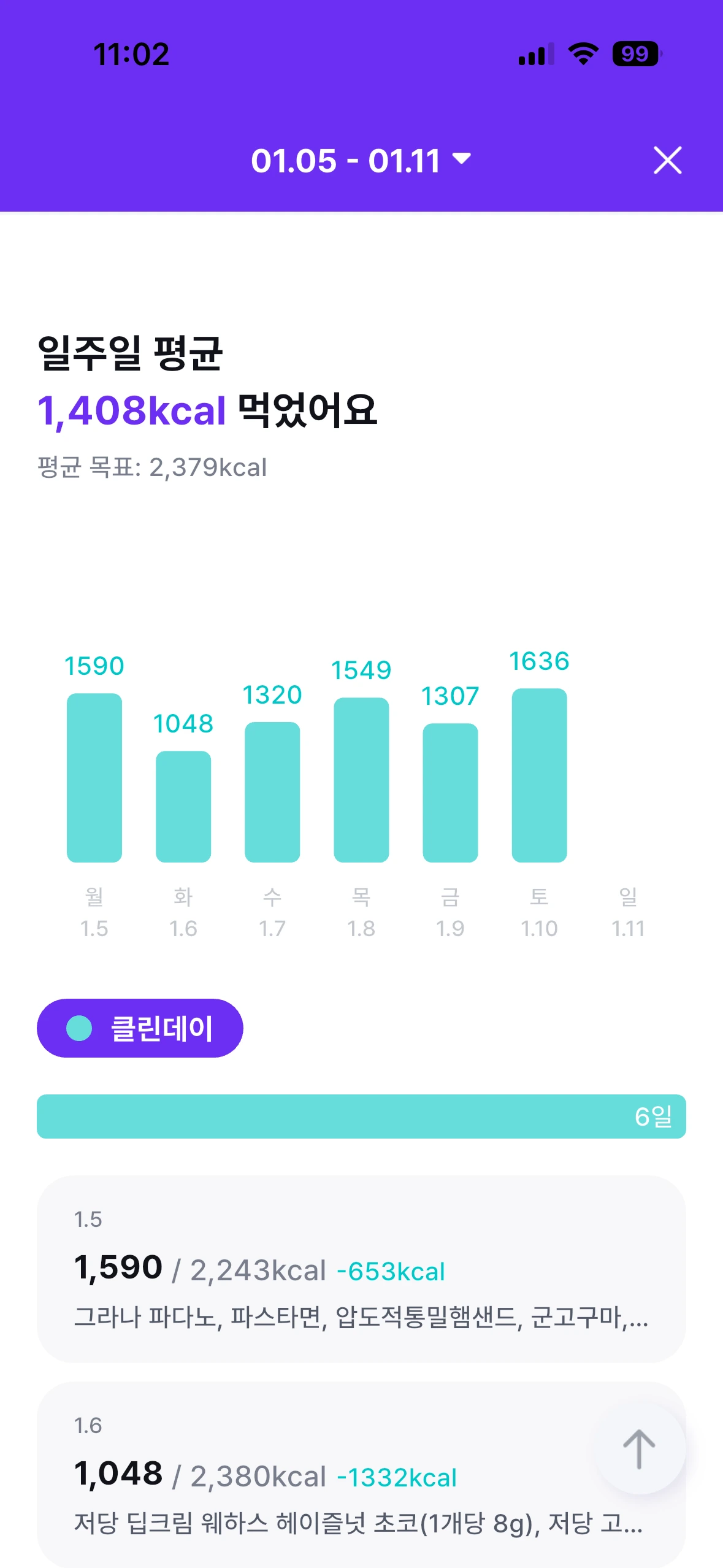The image size is (723, 1568).
Task: Open the 1.5 daily record card
Action: click(x=361, y=1269)
